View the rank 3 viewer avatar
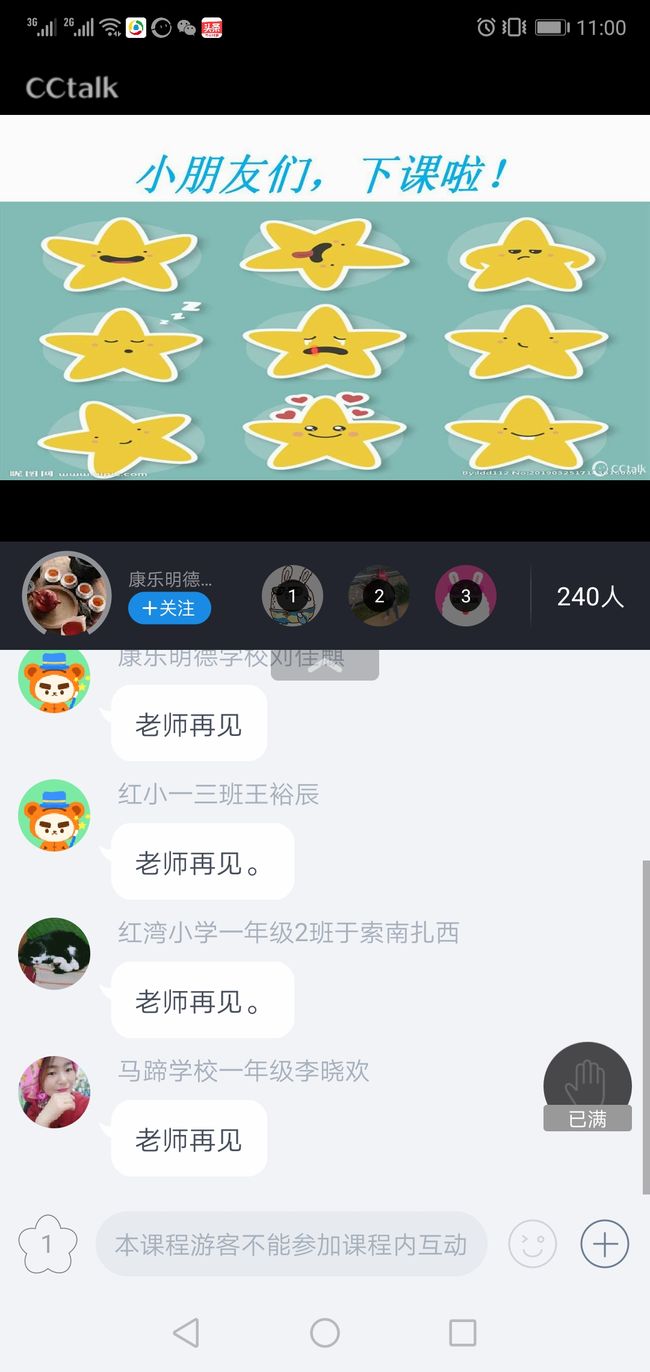Screen dimensions: 650x1372 (465, 596)
